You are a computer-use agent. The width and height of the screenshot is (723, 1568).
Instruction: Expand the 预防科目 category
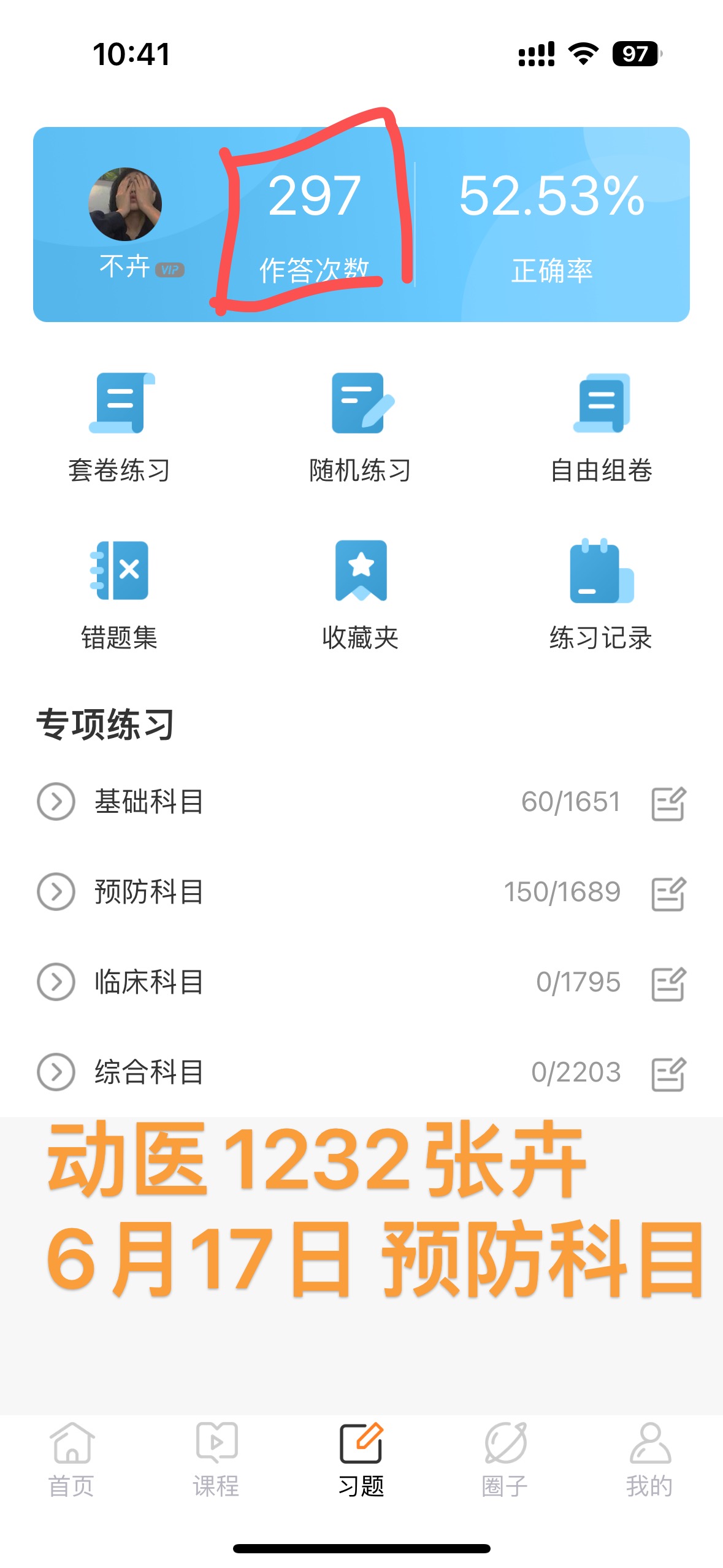[56, 891]
